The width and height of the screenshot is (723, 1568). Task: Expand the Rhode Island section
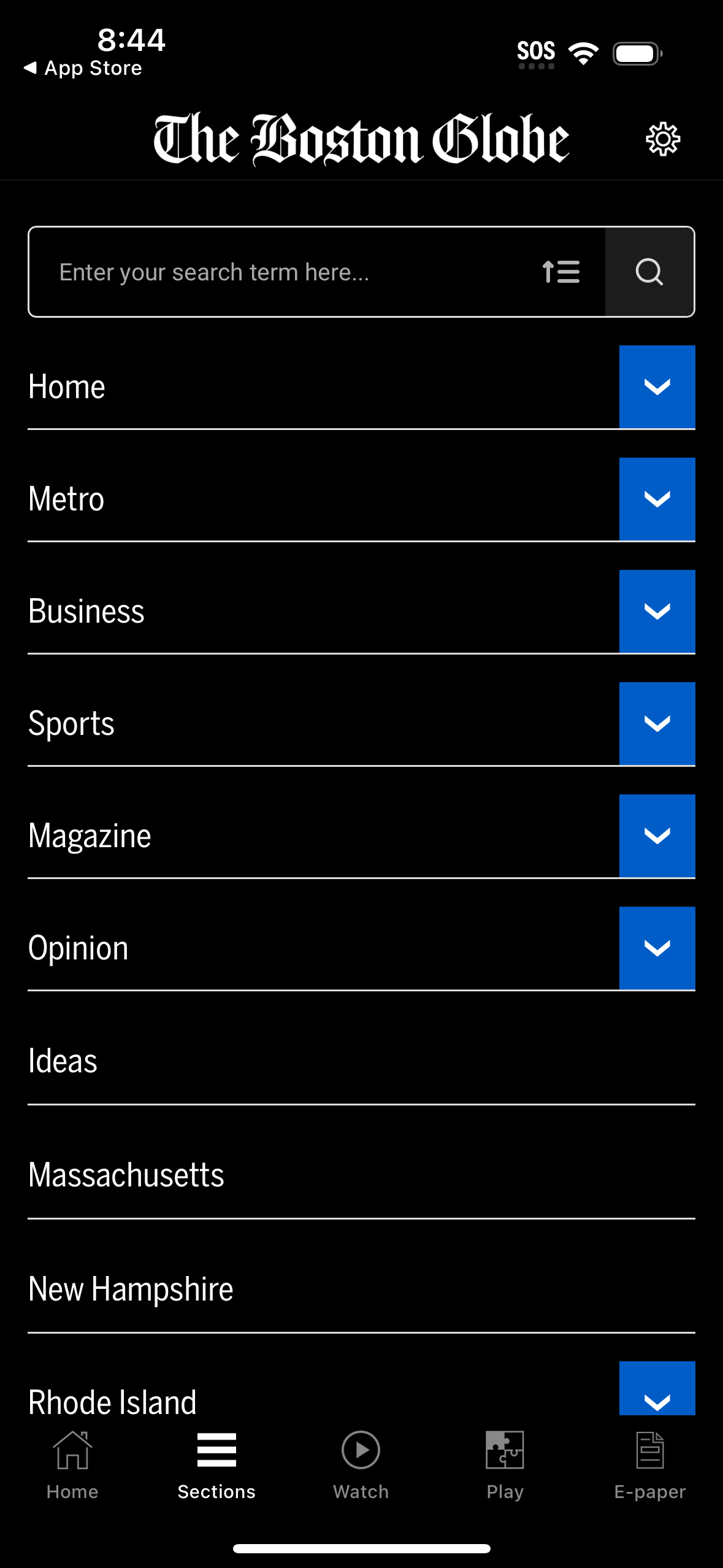(x=657, y=1402)
